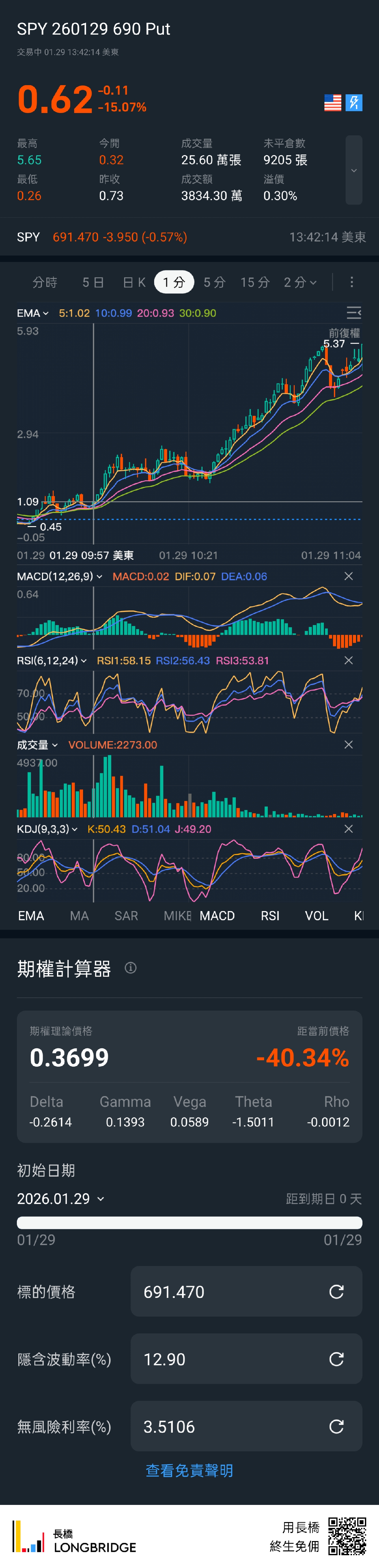Show info about 期權計算器
This screenshot has height=1568, width=379.
click(131, 968)
